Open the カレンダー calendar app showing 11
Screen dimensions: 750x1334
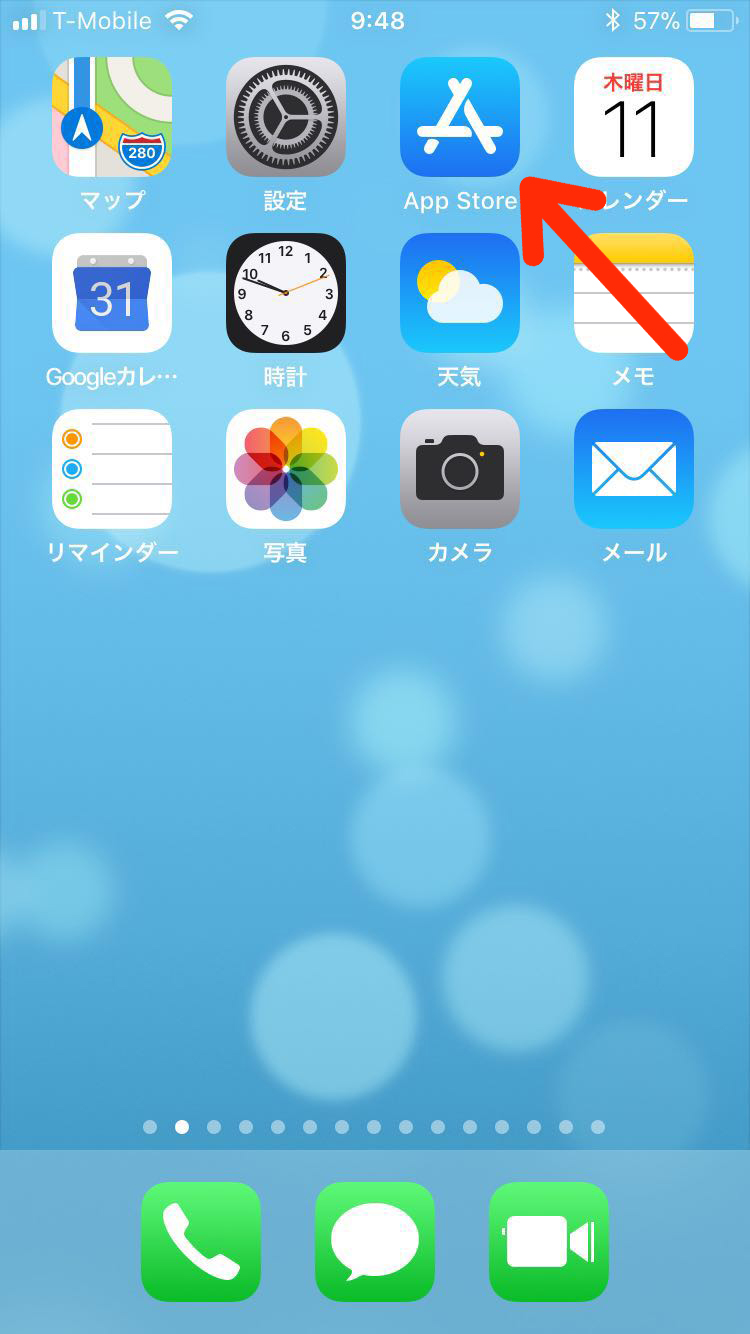pyautogui.click(x=634, y=117)
